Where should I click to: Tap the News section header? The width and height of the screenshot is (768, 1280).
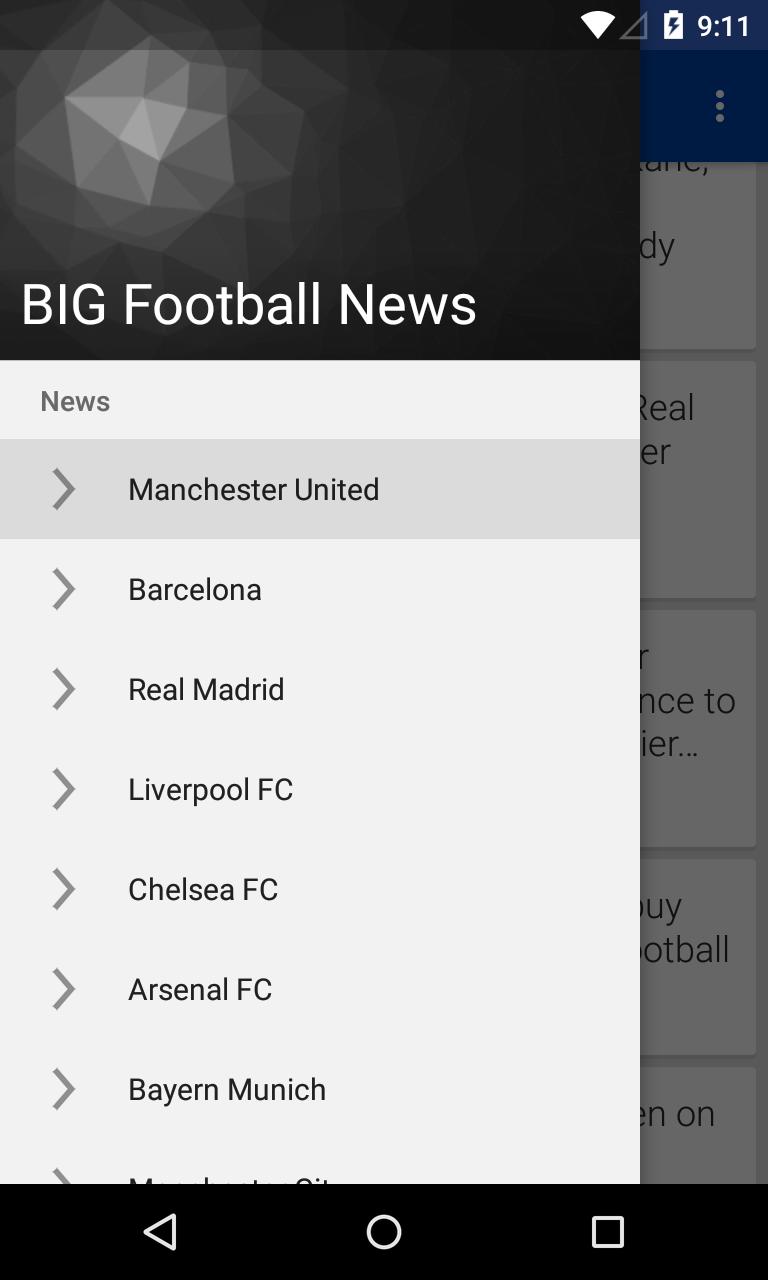[75, 401]
